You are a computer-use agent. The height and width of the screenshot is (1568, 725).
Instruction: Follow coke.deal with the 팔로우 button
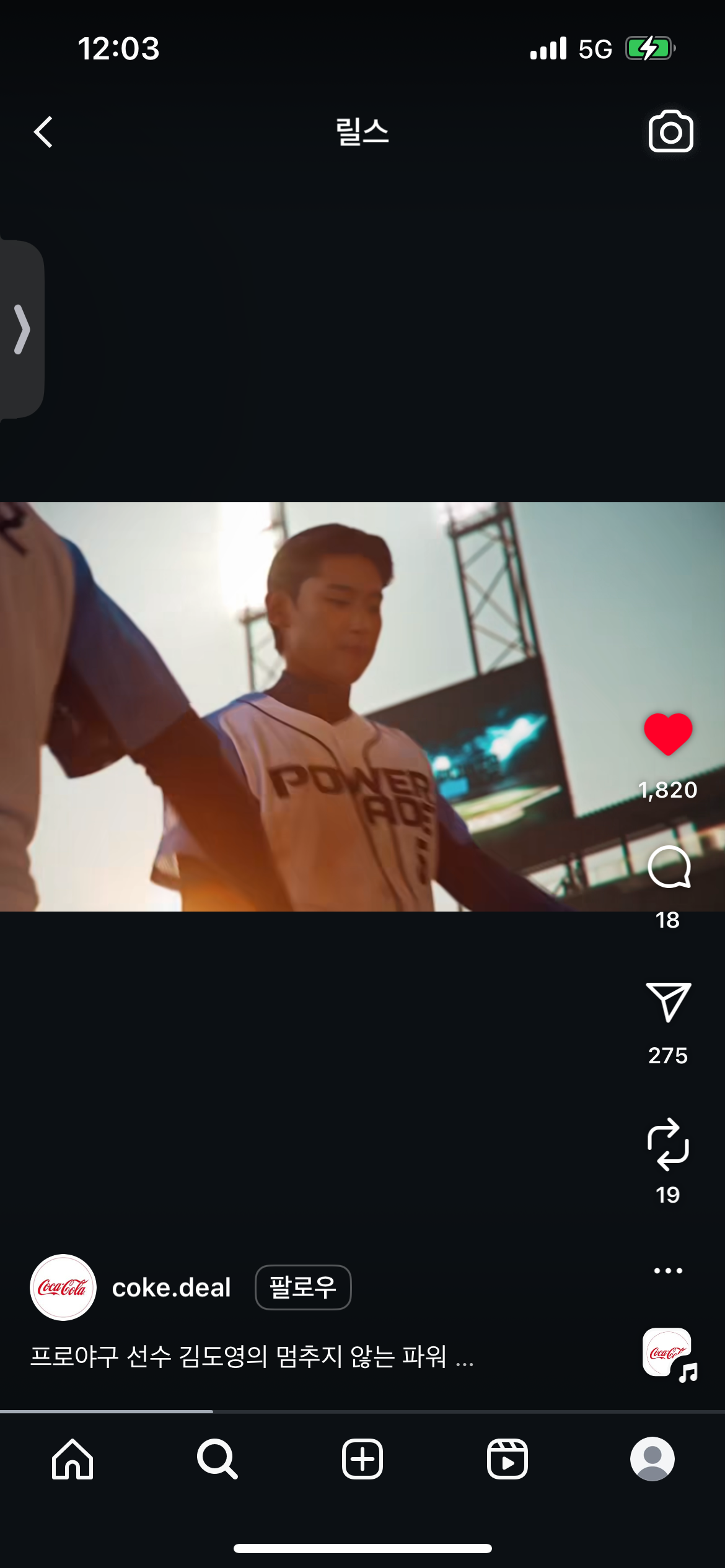coord(303,1287)
